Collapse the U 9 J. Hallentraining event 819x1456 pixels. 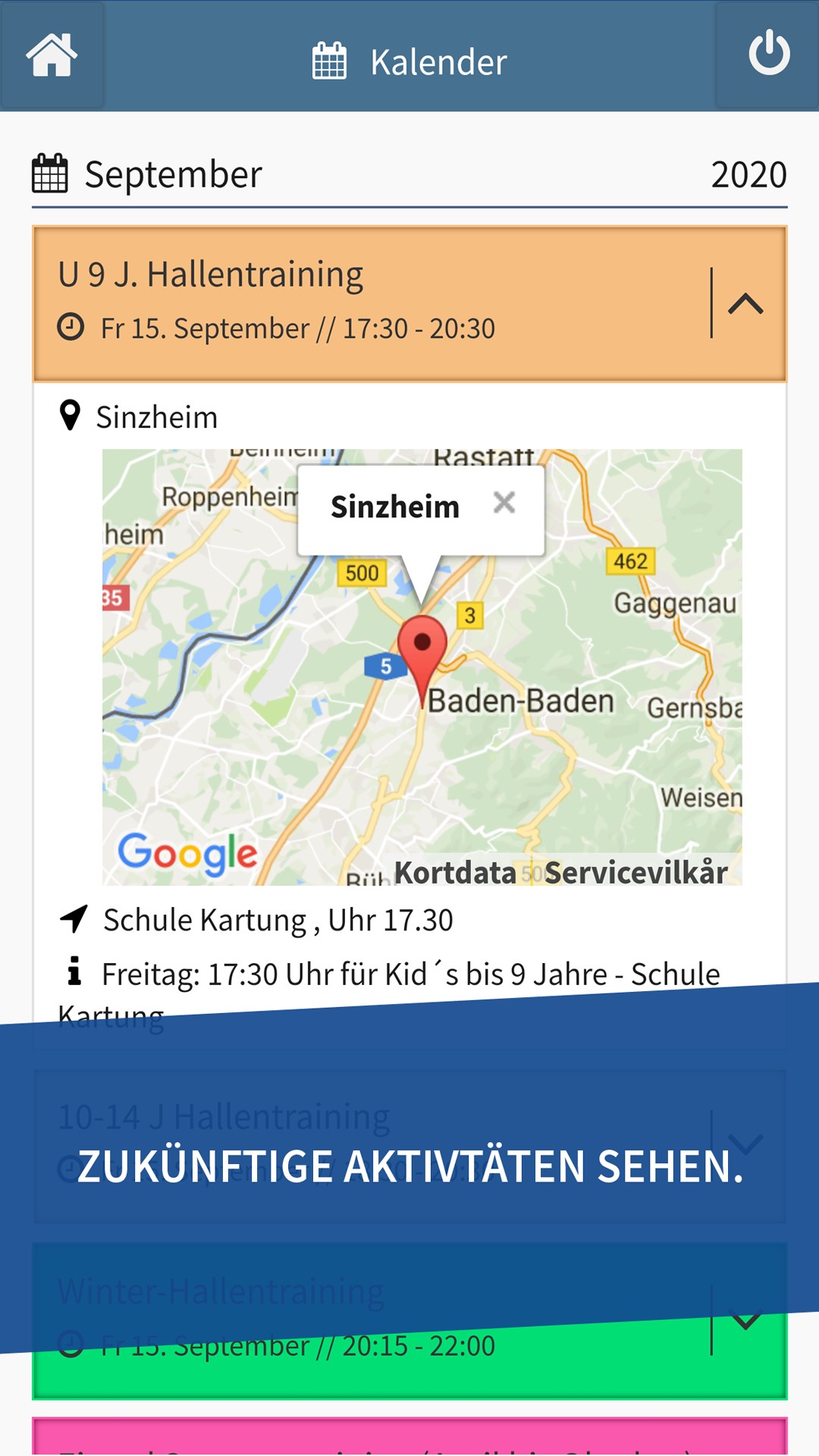coord(745,304)
